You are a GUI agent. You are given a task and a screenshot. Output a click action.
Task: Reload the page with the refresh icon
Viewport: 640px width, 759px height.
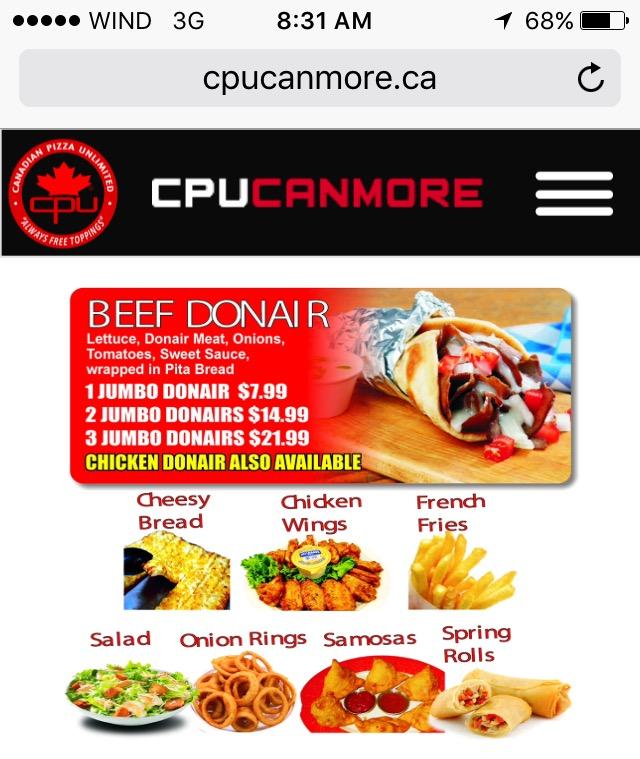click(x=591, y=78)
